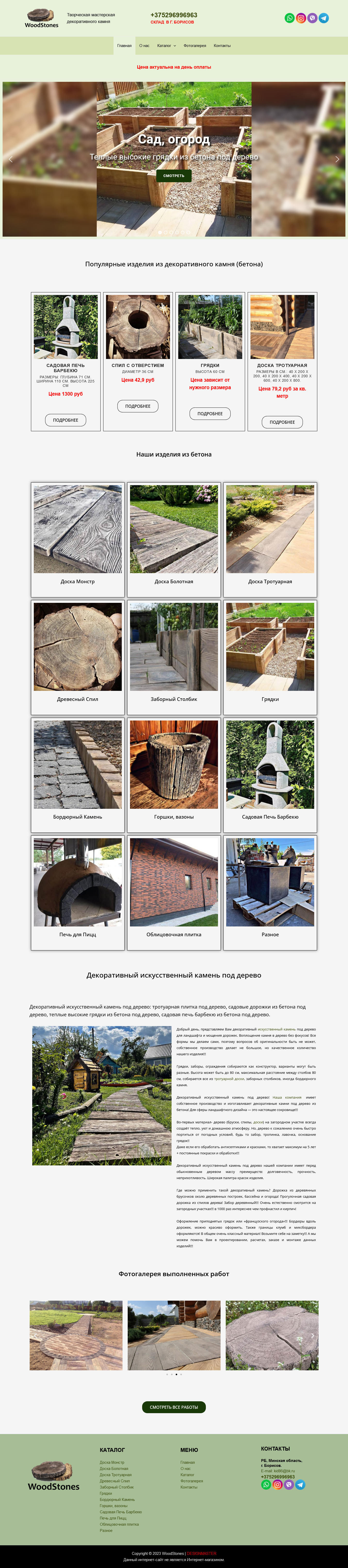The height and width of the screenshot is (1568, 348).
Task: Go to Главная in the top navigation bar
Action: click(x=124, y=46)
